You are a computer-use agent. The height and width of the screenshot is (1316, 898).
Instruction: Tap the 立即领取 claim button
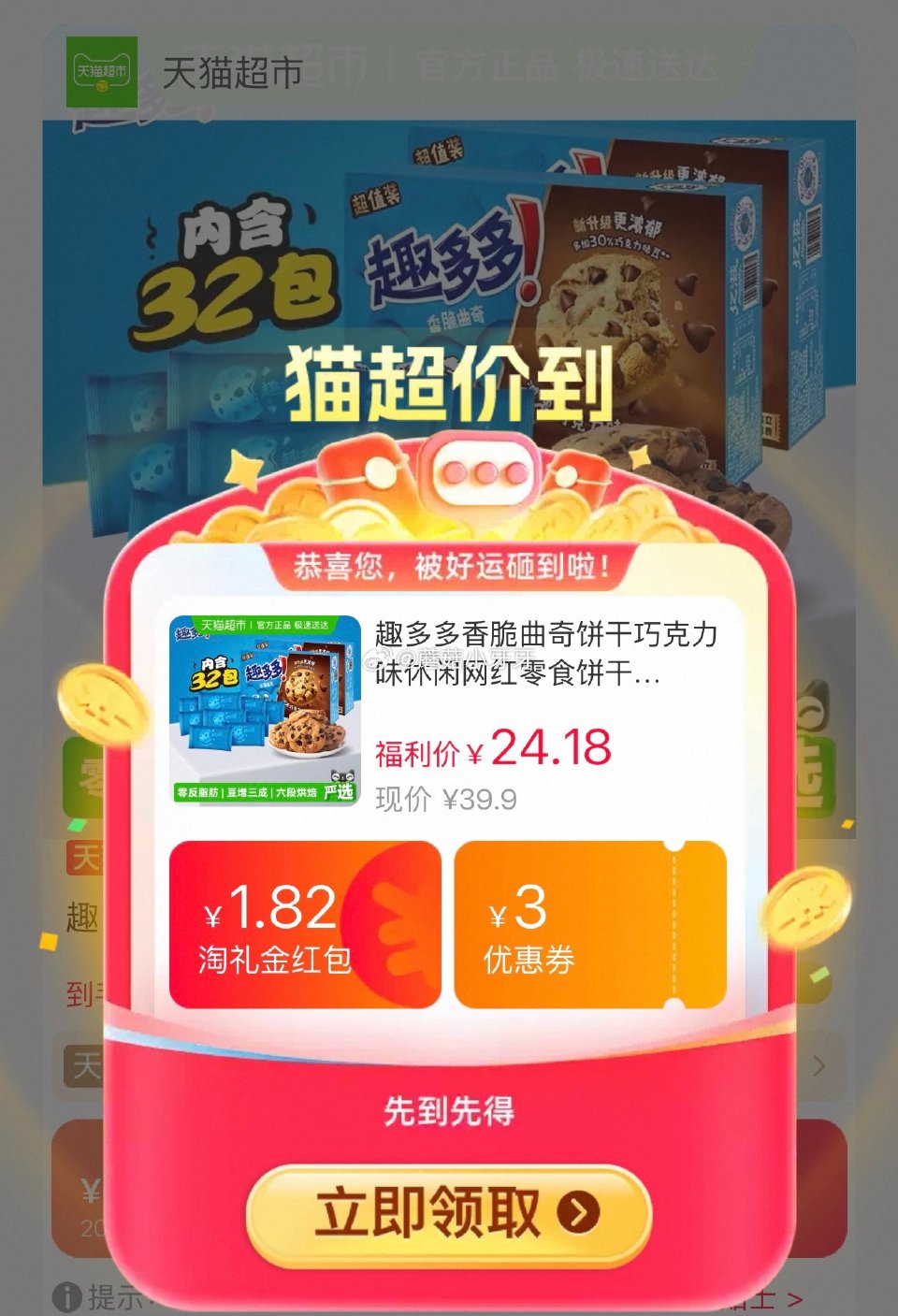(x=449, y=1214)
